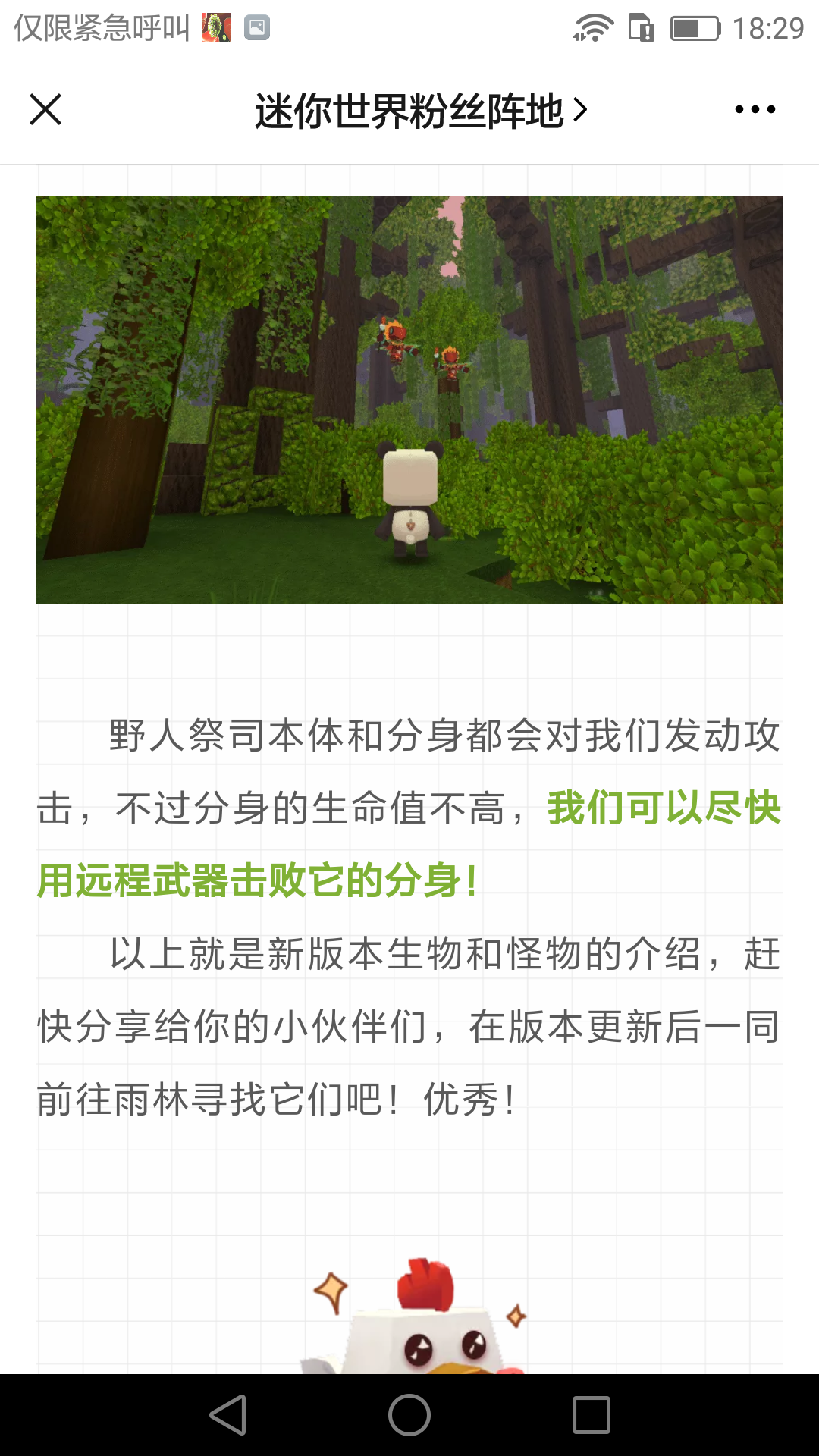Open the 迷你世界粉丝阵地 account page

pos(420,111)
